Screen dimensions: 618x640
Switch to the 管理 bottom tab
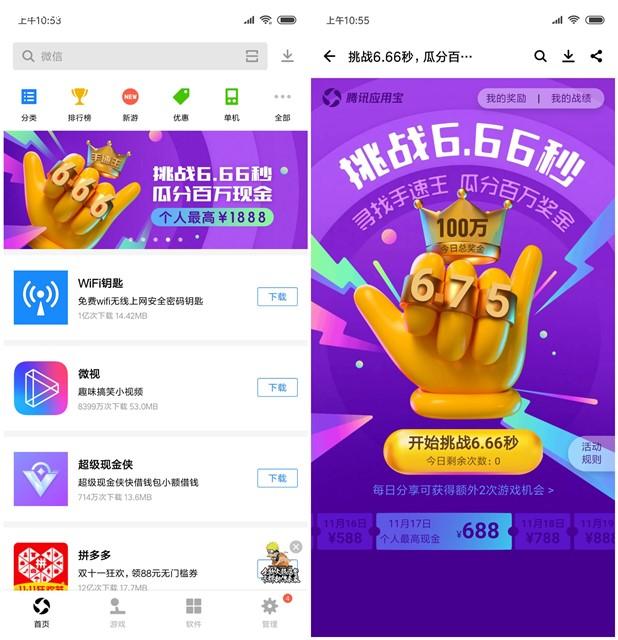269,612
